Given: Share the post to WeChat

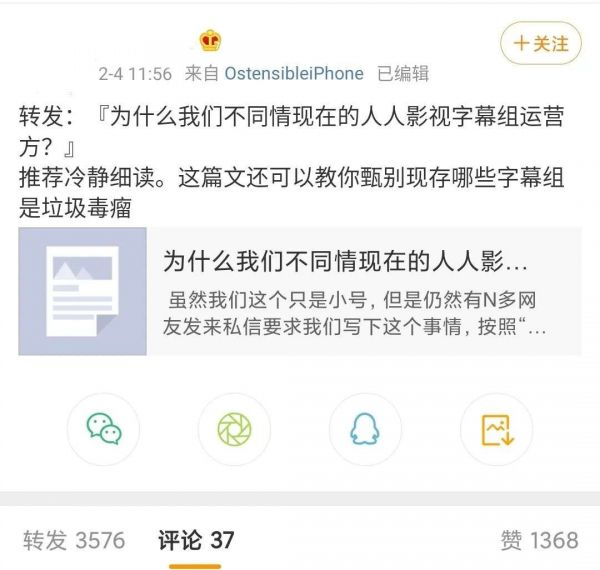Looking at the screenshot, I should 103,429.
